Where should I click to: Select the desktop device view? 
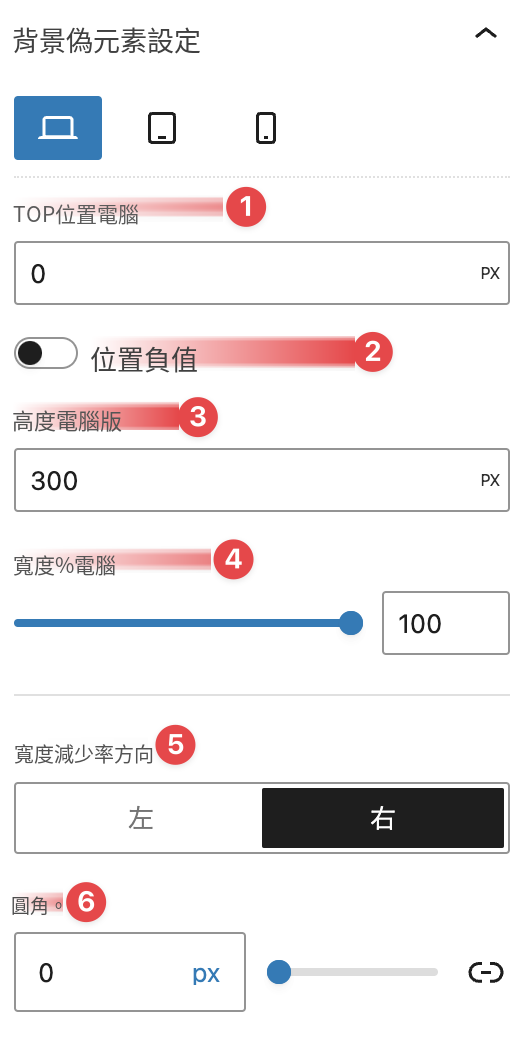(58, 128)
